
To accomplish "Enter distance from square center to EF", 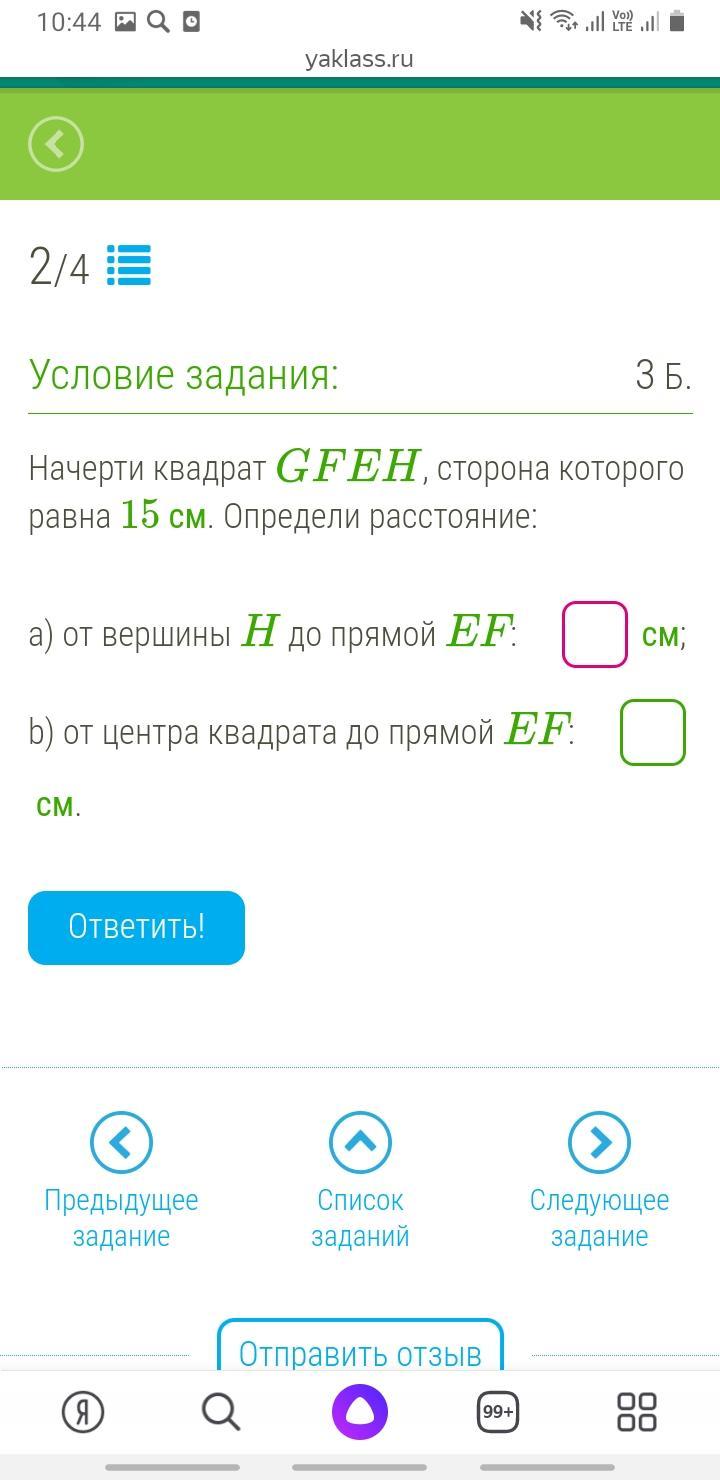I will [652, 732].
